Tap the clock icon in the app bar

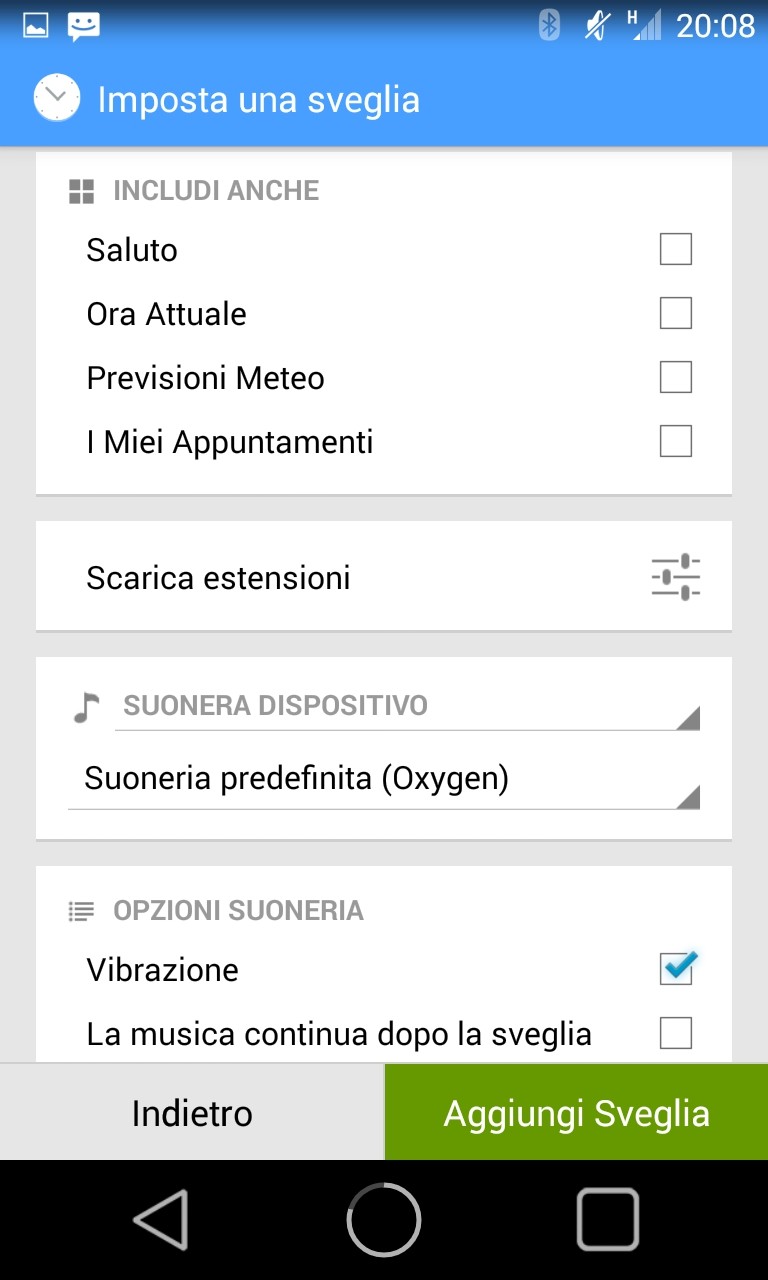click(x=56, y=98)
